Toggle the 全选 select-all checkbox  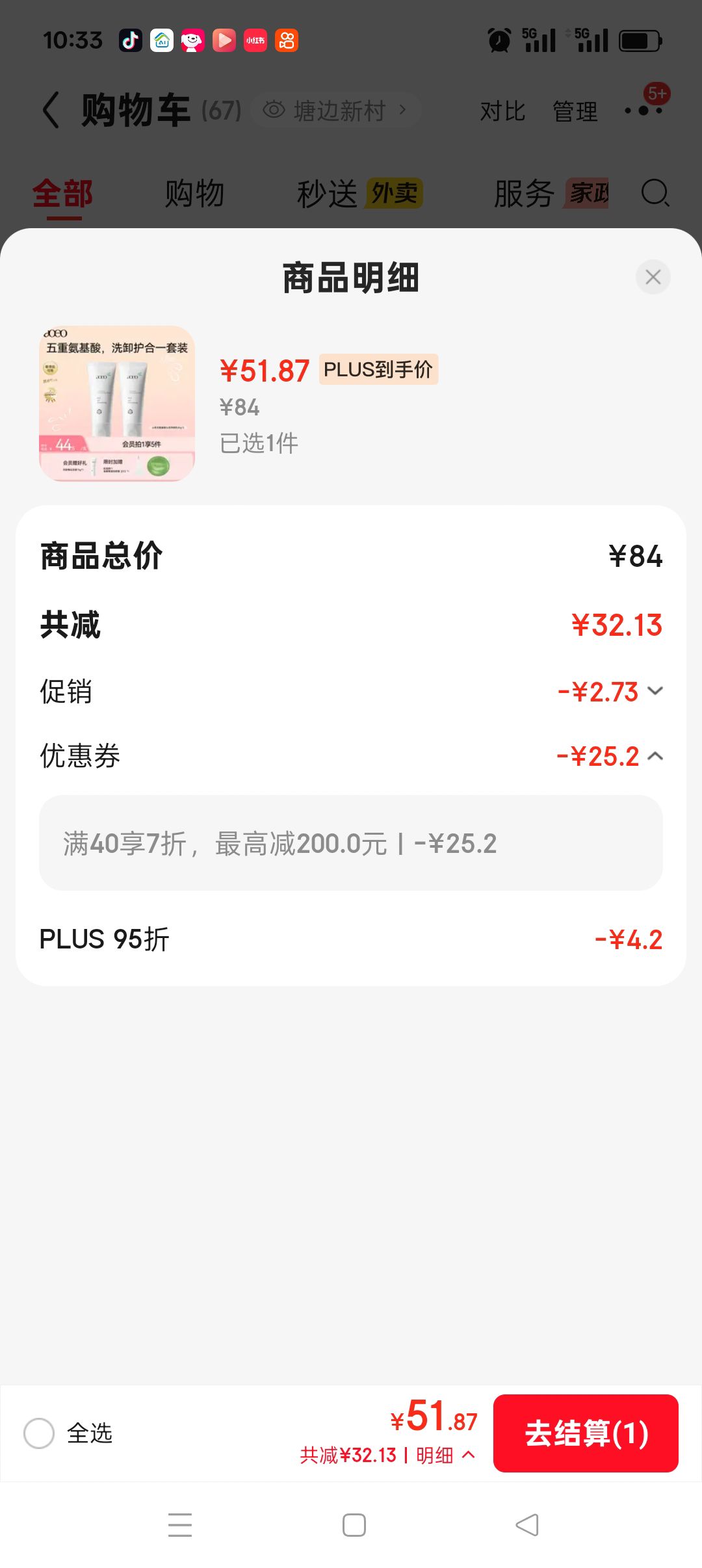(x=39, y=1433)
